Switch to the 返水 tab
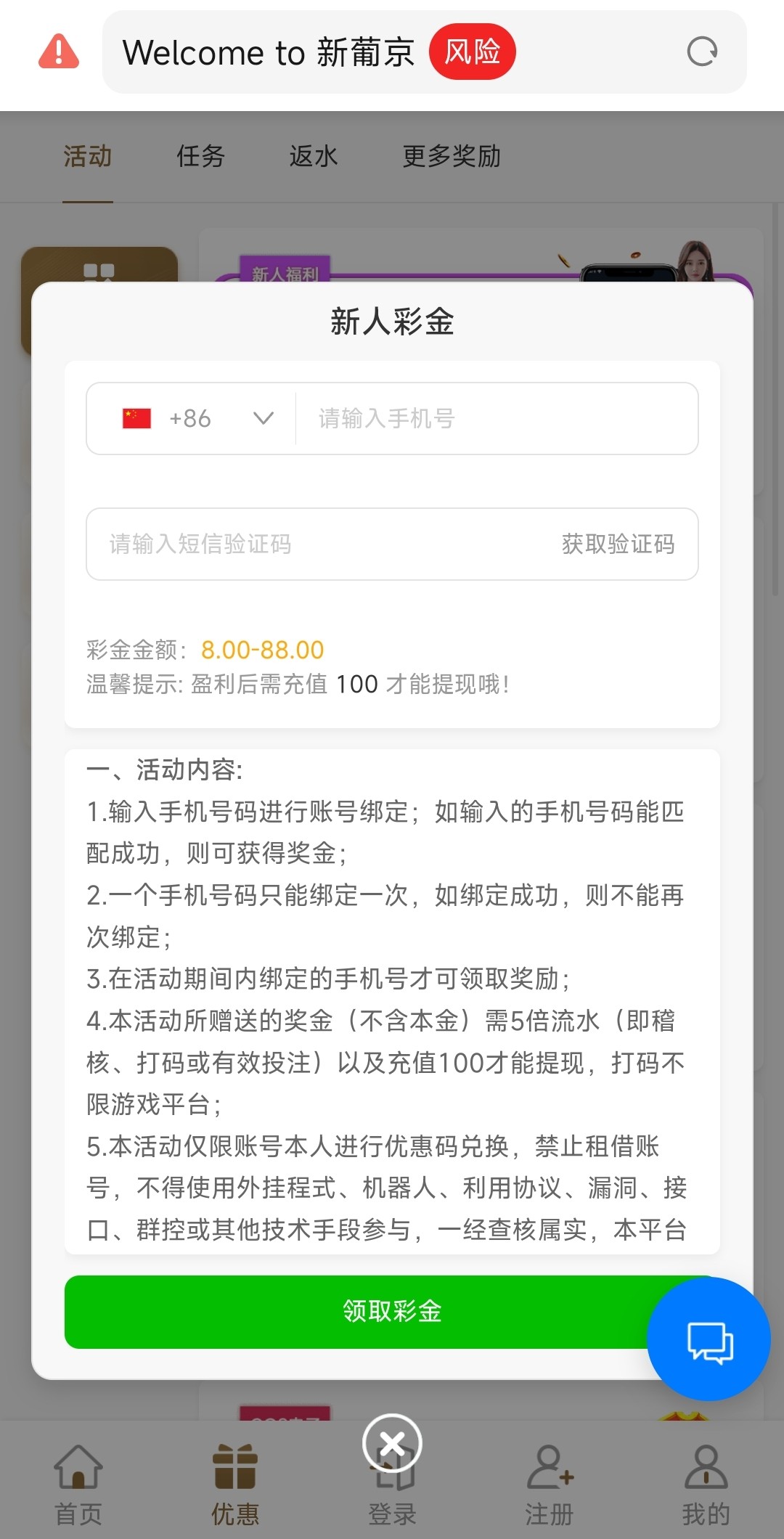784x1539 pixels. 314,156
